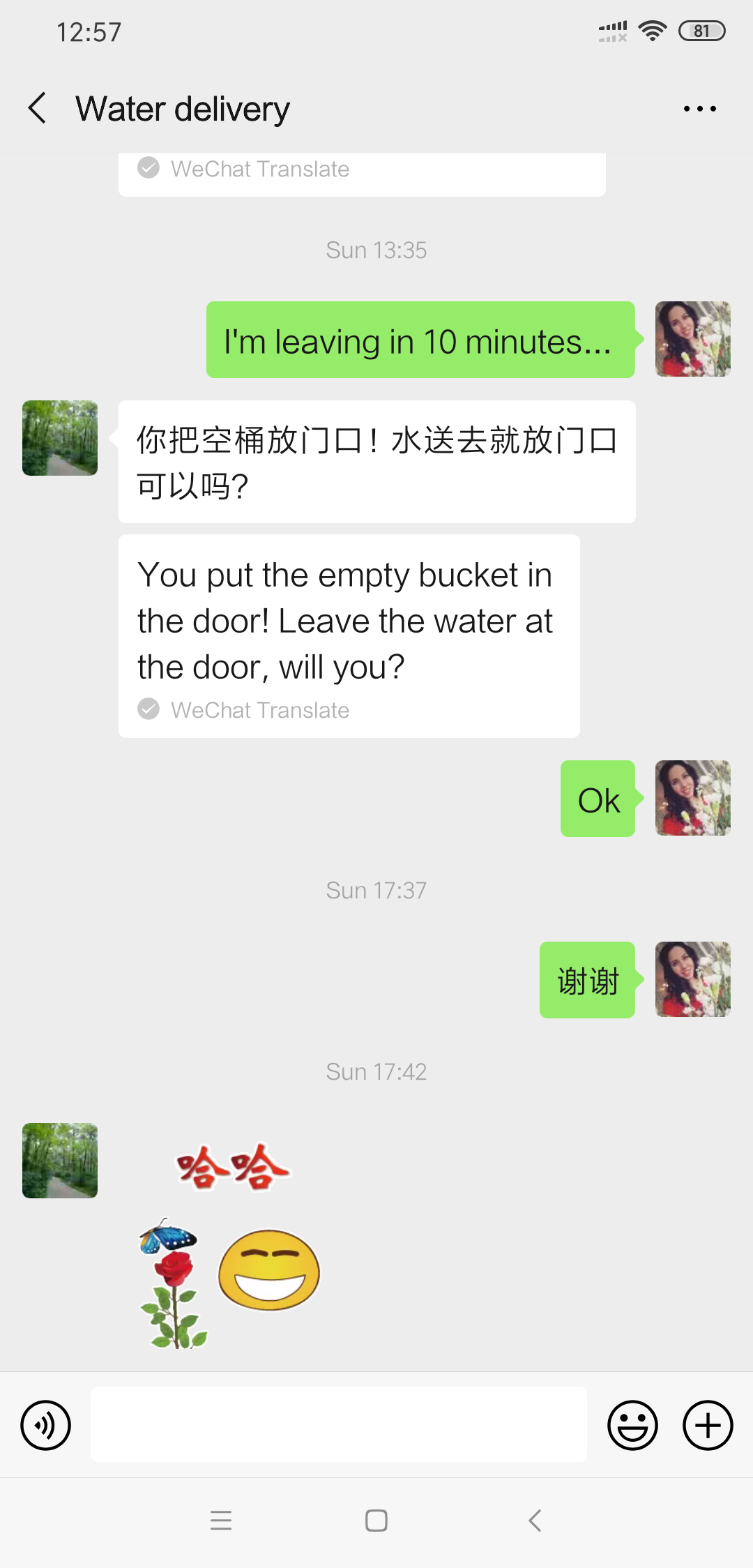
Task: Open the emoji sticker panel
Action: [x=632, y=1424]
